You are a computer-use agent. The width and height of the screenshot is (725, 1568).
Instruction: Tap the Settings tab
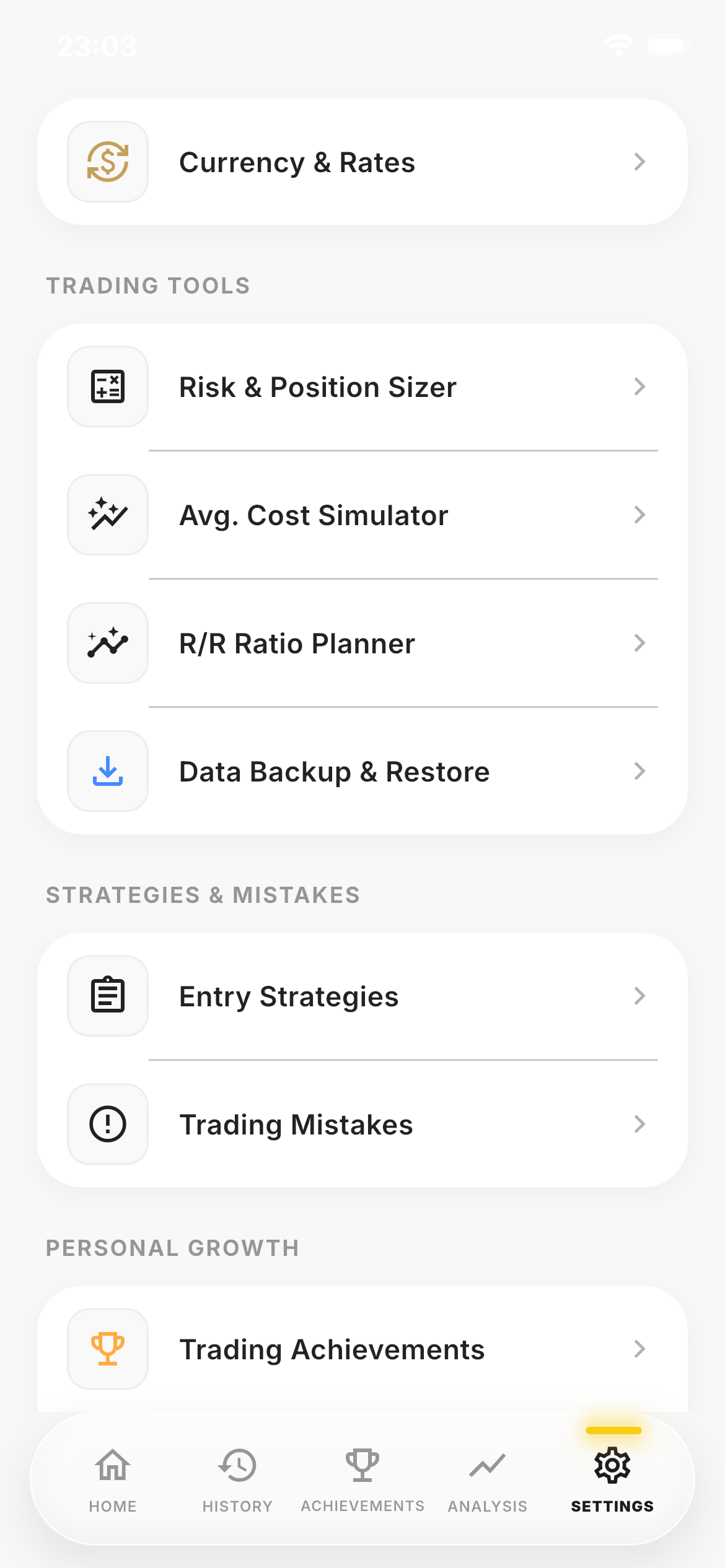(612, 1480)
